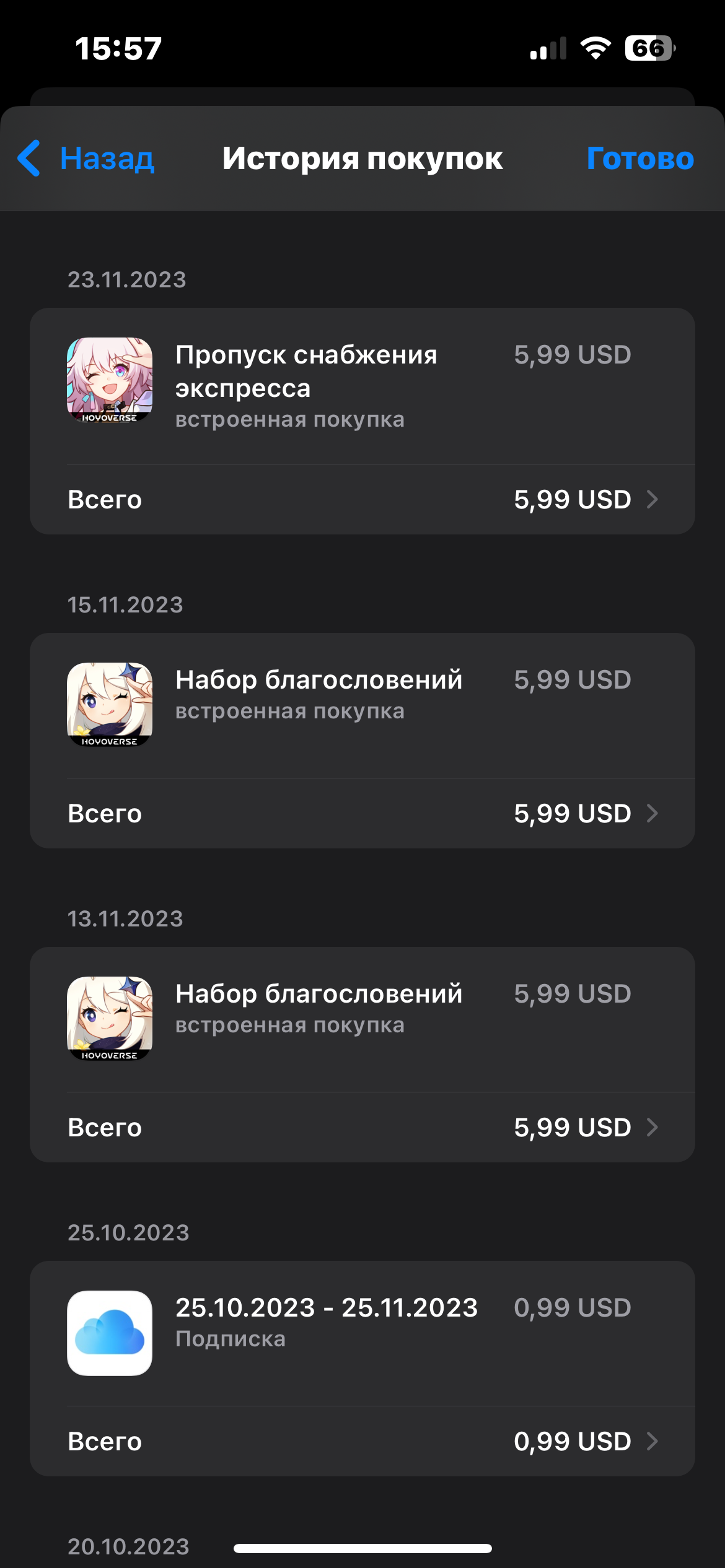Screen dimensions: 725x1568
Task: Open the 23.11.2023 purchase total details
Action: [362, 500]
